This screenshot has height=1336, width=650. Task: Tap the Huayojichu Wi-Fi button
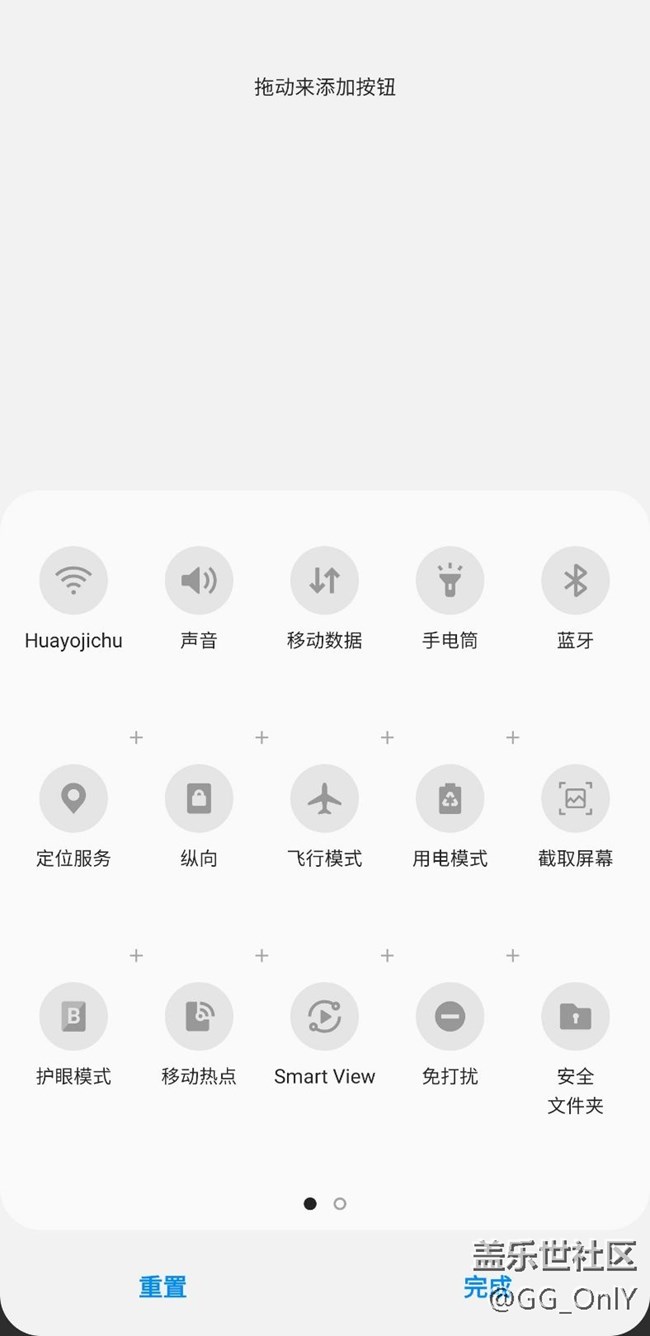click(73, 580)
